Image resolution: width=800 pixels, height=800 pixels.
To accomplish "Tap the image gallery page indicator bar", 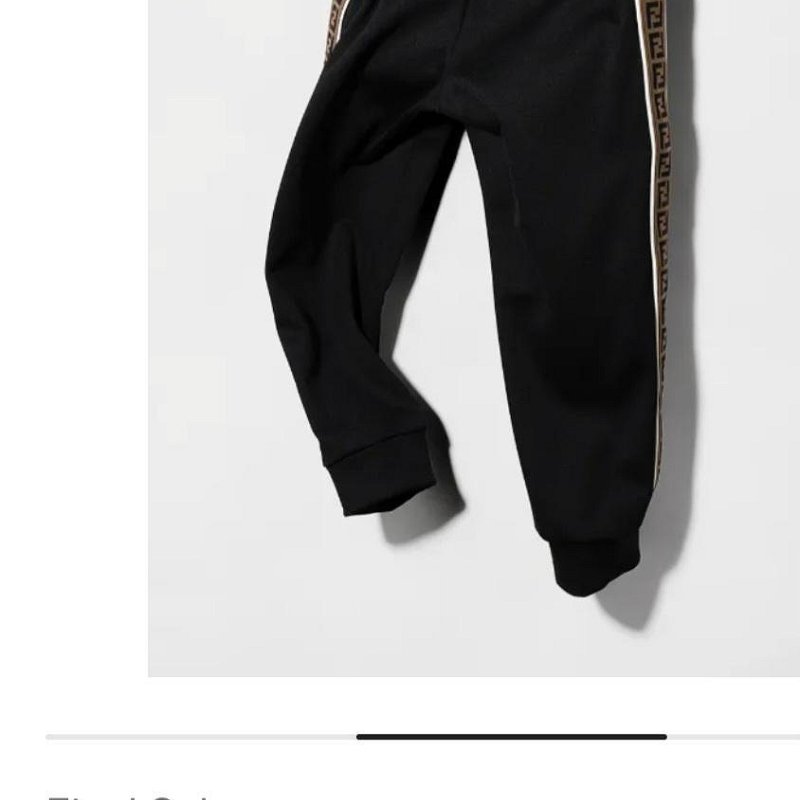I will point(511,737).
